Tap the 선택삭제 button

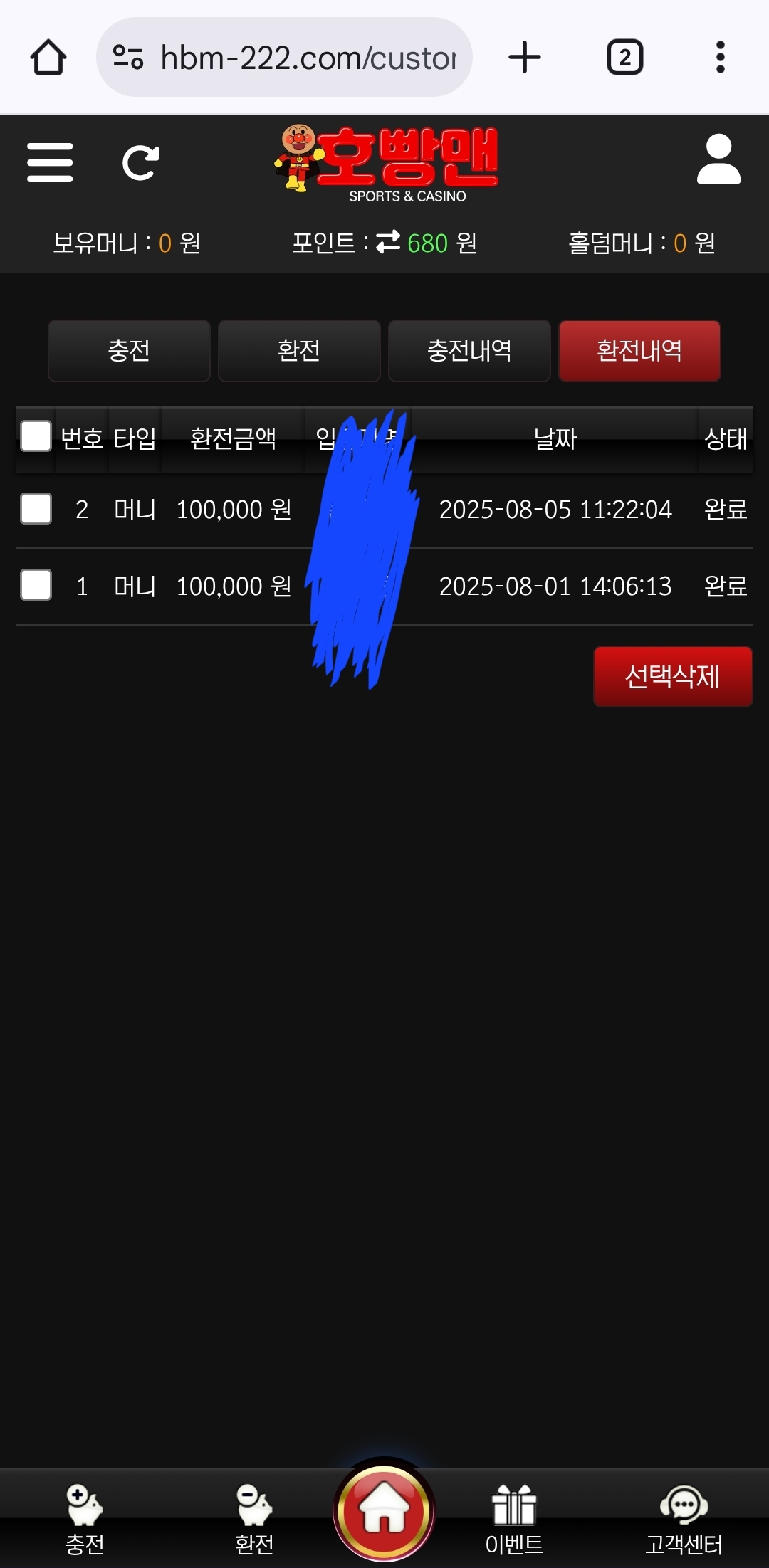(x=673, y=676)
